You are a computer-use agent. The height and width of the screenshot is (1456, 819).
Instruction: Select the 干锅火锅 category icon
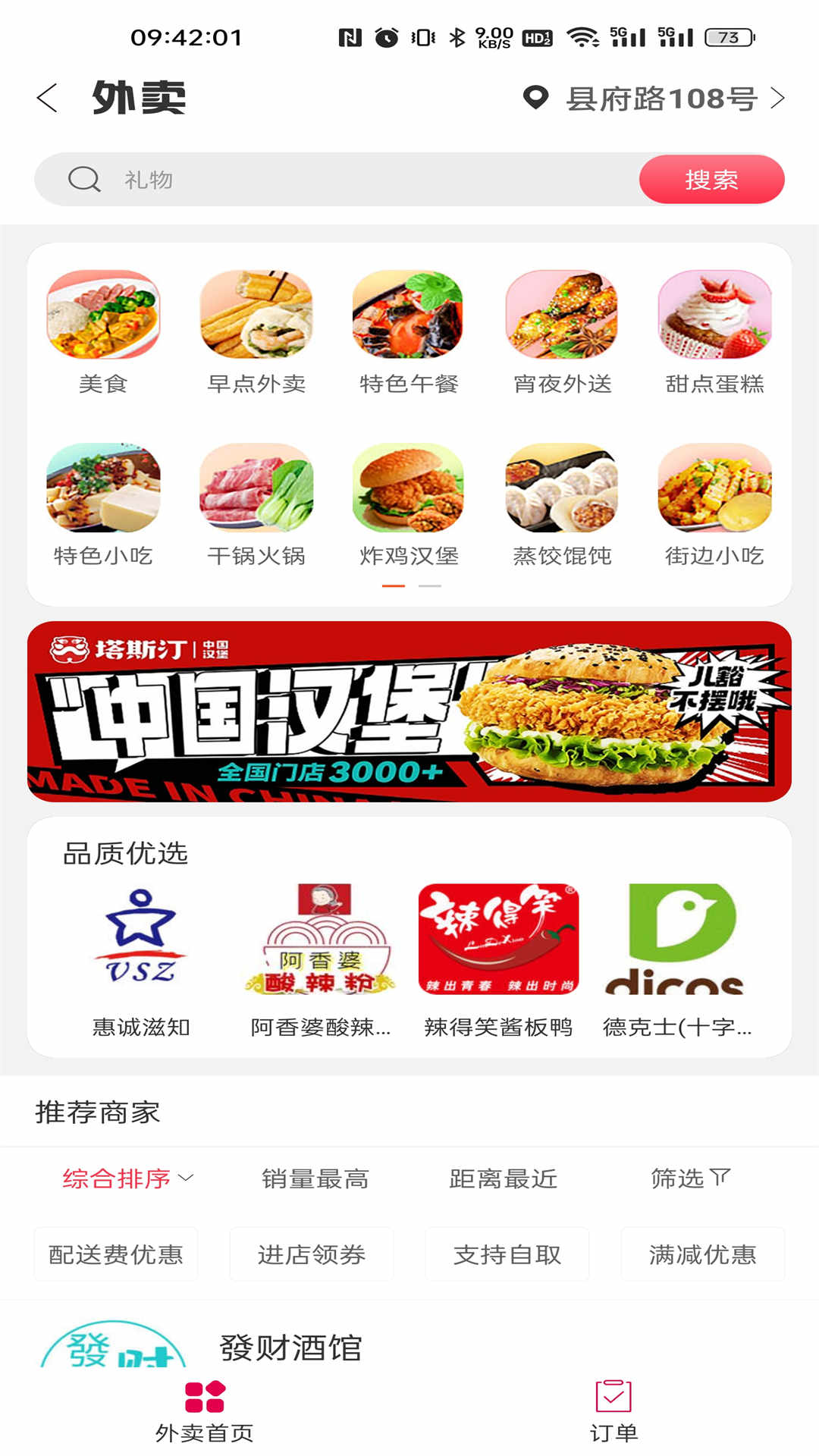tap(256, 489)
